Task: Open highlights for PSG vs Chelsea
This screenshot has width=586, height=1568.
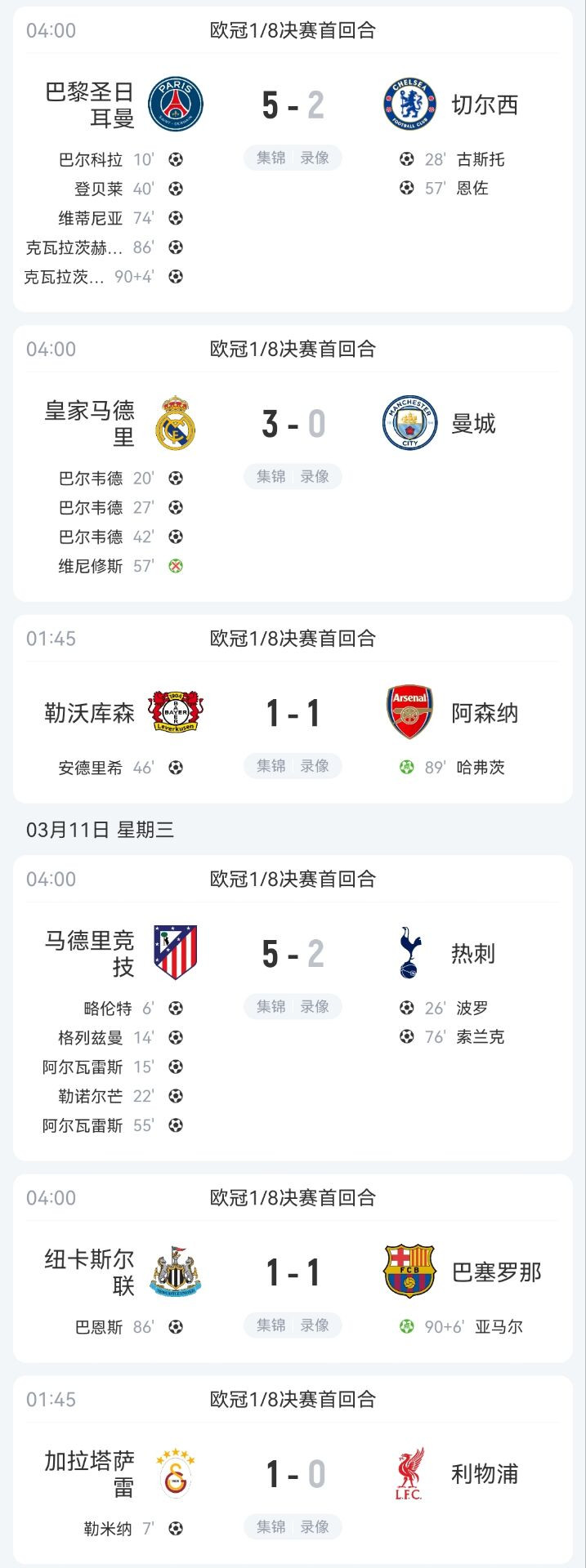Action: point(271,158)
